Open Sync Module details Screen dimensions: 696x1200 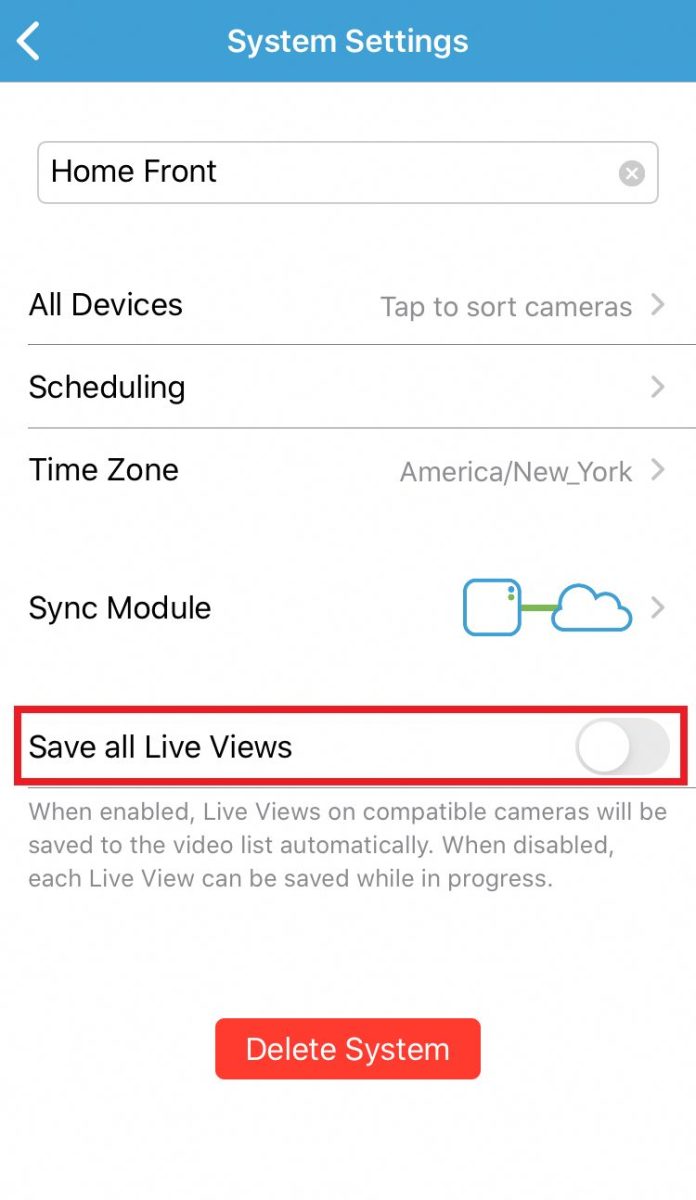pos(347,608)
